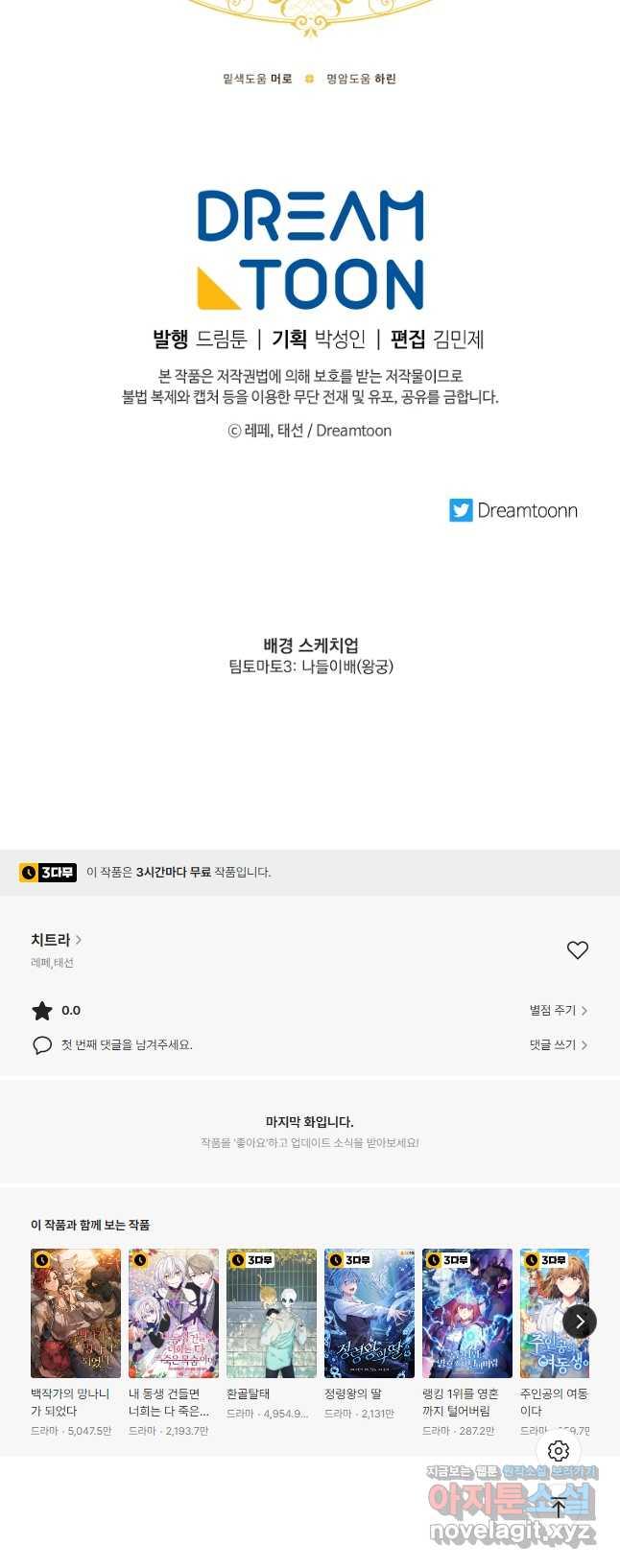Tap 별점 주기 to rate
620x1568 pixels.
click(x=558, y=1010)
